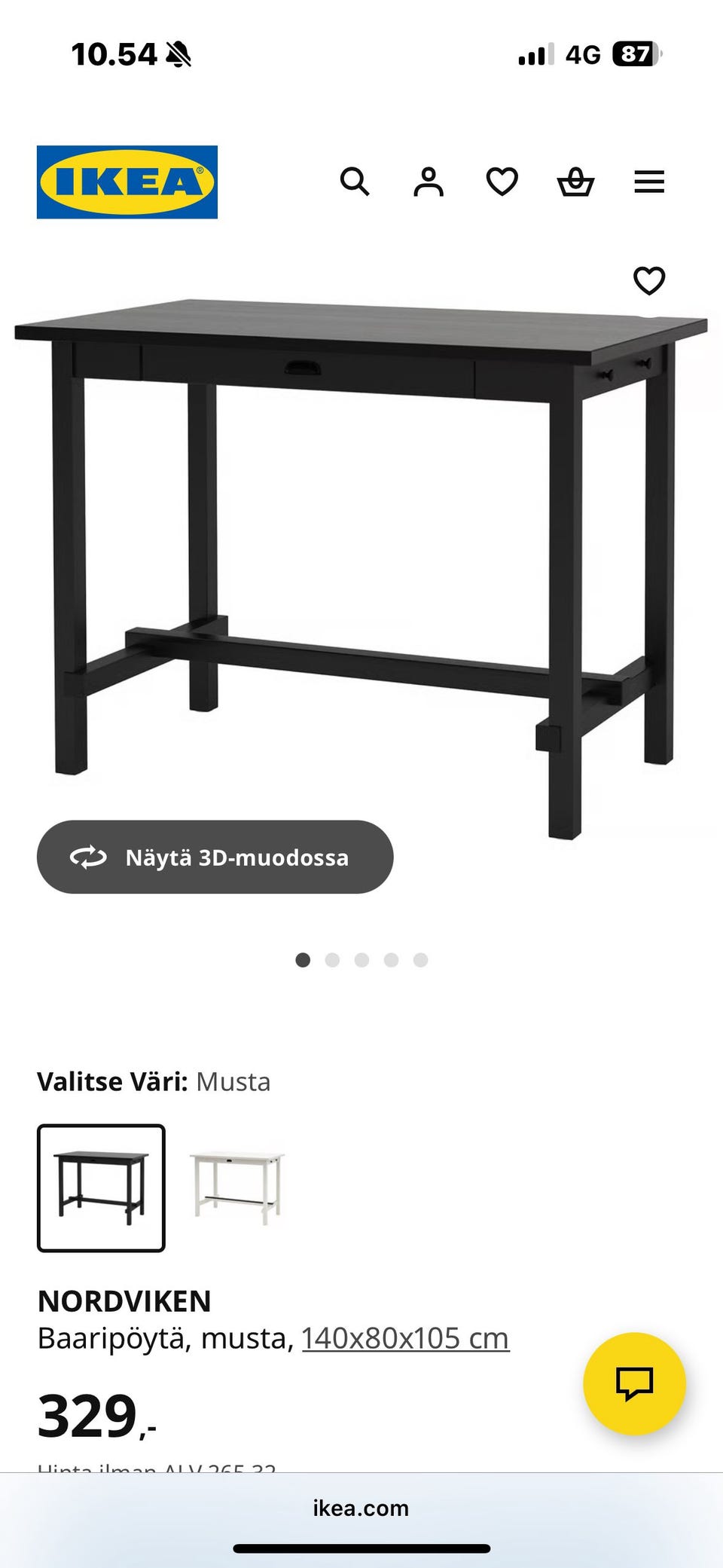Open your IKEA account profile
Image resolution: width=723 pixels, height=1568 pixels.
[428, 182]
